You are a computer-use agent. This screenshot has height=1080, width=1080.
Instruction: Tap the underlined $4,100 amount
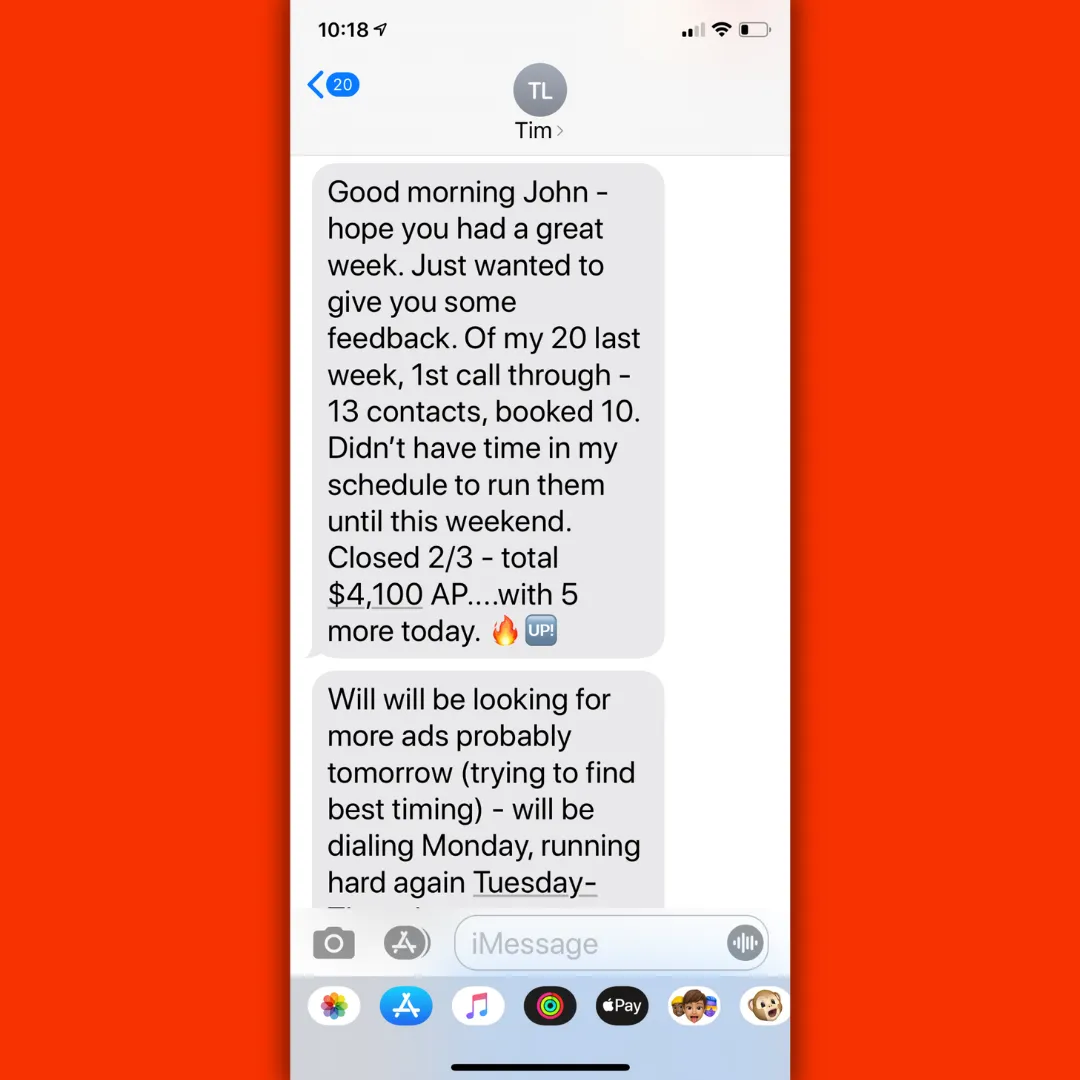(375, 594)
